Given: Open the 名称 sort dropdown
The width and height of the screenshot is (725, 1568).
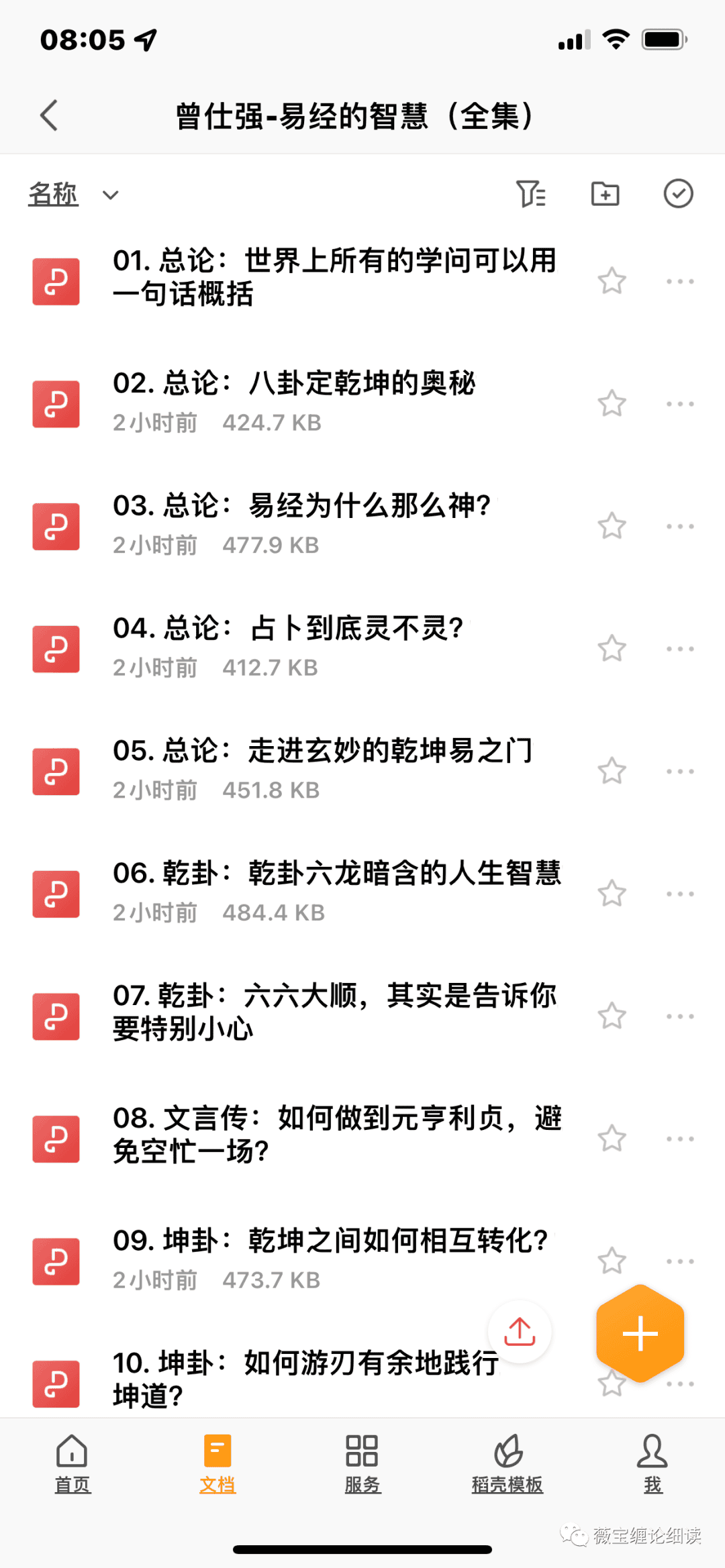Looking at the screenshot, I should (73, 195).
